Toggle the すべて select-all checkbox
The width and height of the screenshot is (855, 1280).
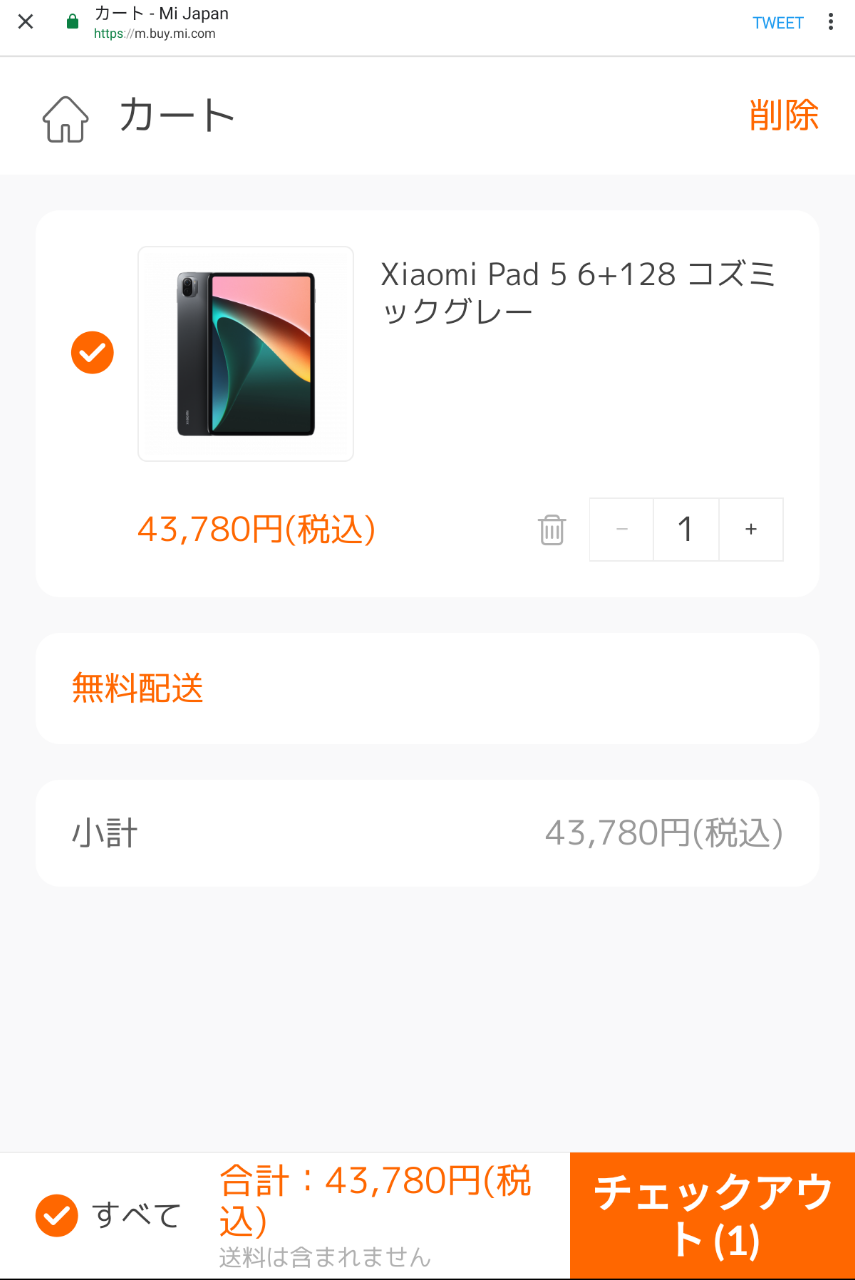57,1216
